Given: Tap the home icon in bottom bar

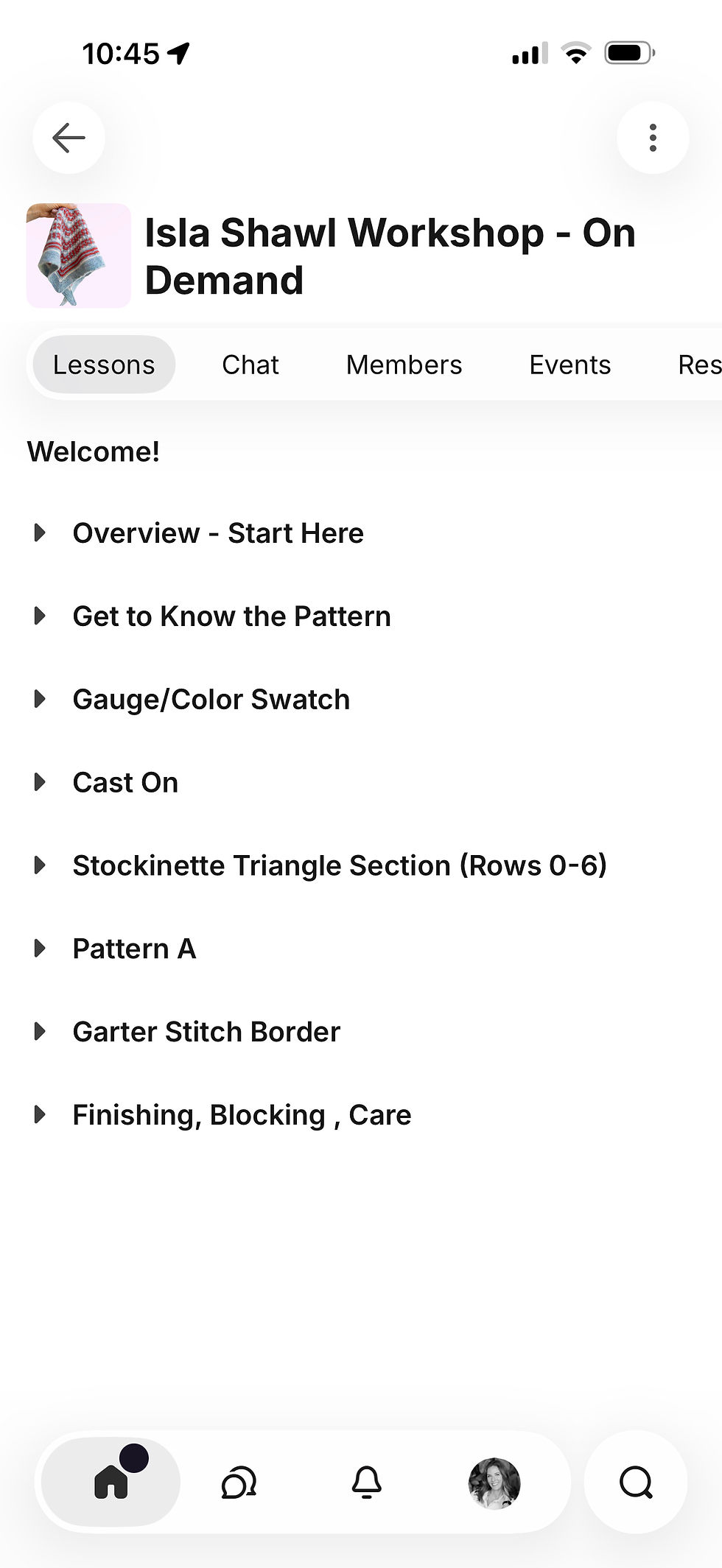Looking at the screenshot, I should (x=111, y=1482).
